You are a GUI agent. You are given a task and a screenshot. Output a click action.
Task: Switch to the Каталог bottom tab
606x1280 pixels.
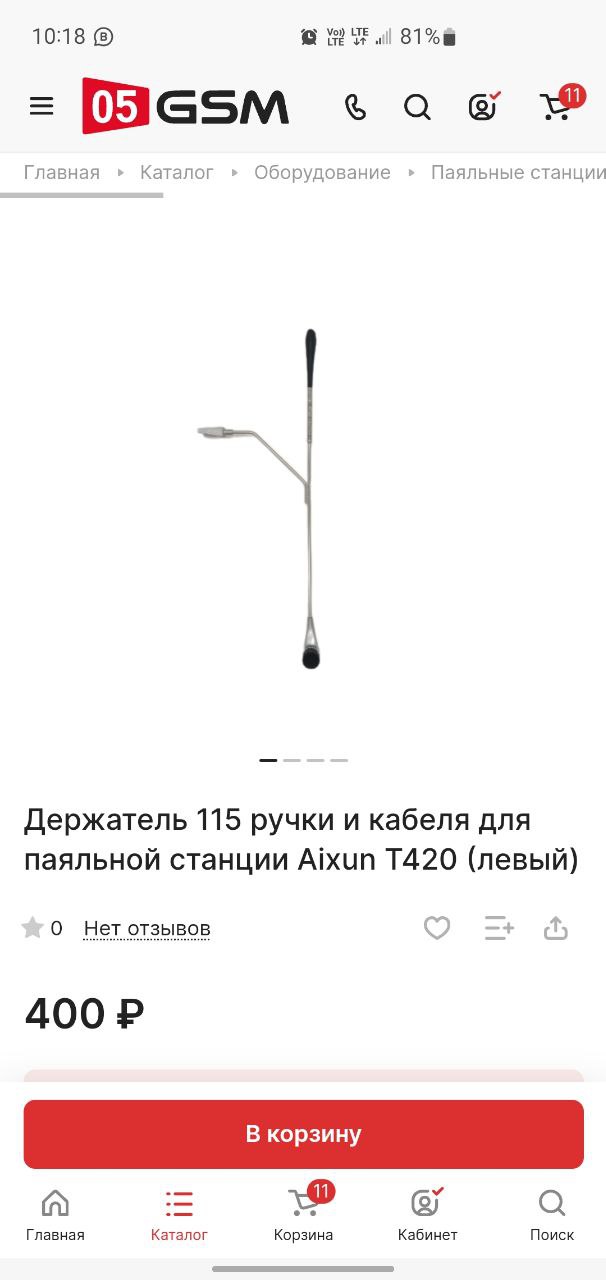coord(179,1216)
